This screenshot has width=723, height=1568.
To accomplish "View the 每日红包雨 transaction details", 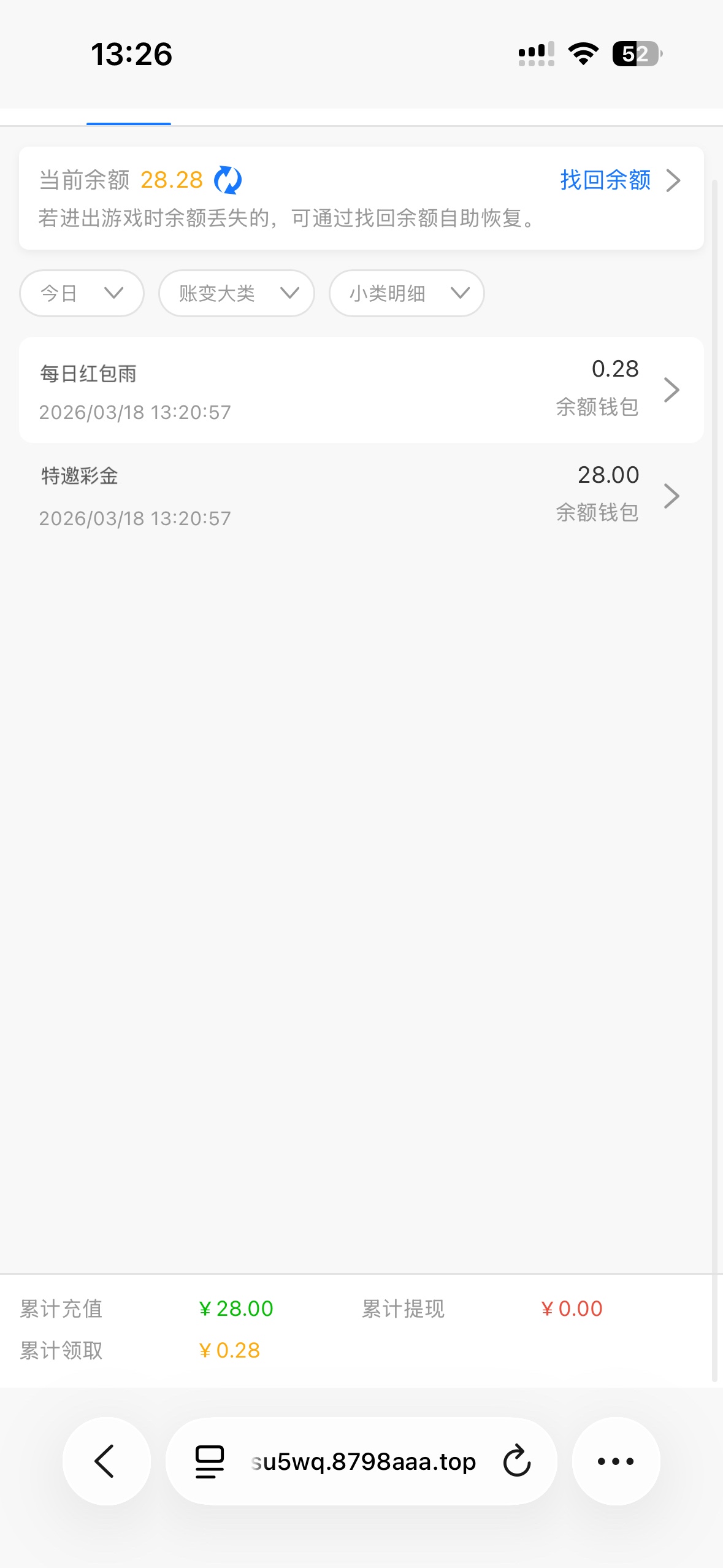I will (361, 390).
